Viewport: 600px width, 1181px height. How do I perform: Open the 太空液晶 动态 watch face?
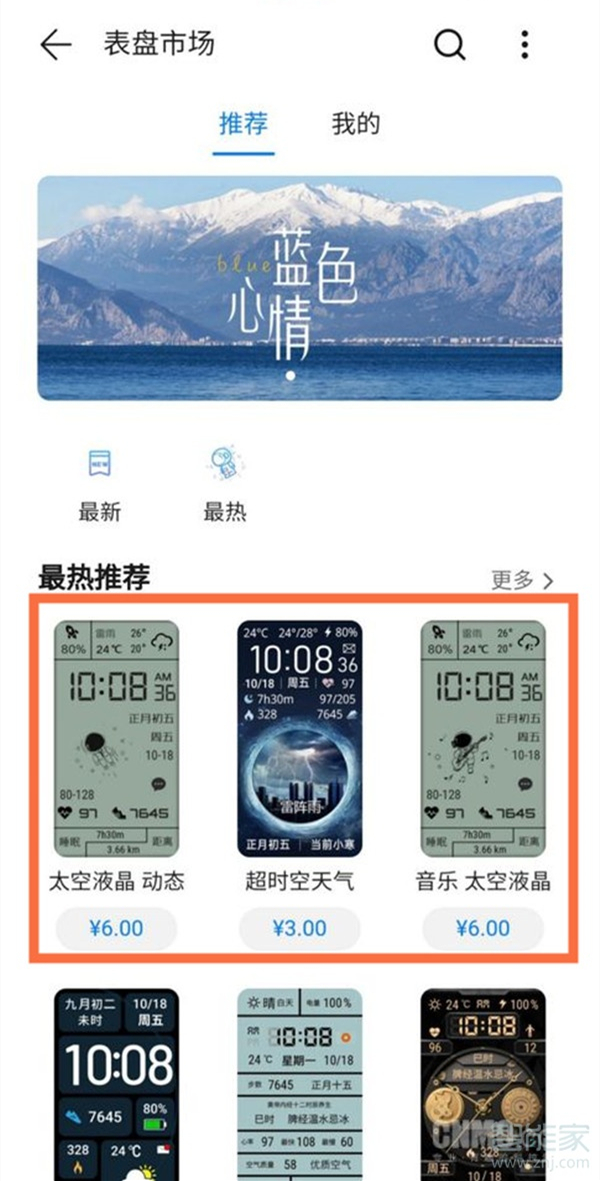[117, 738]
